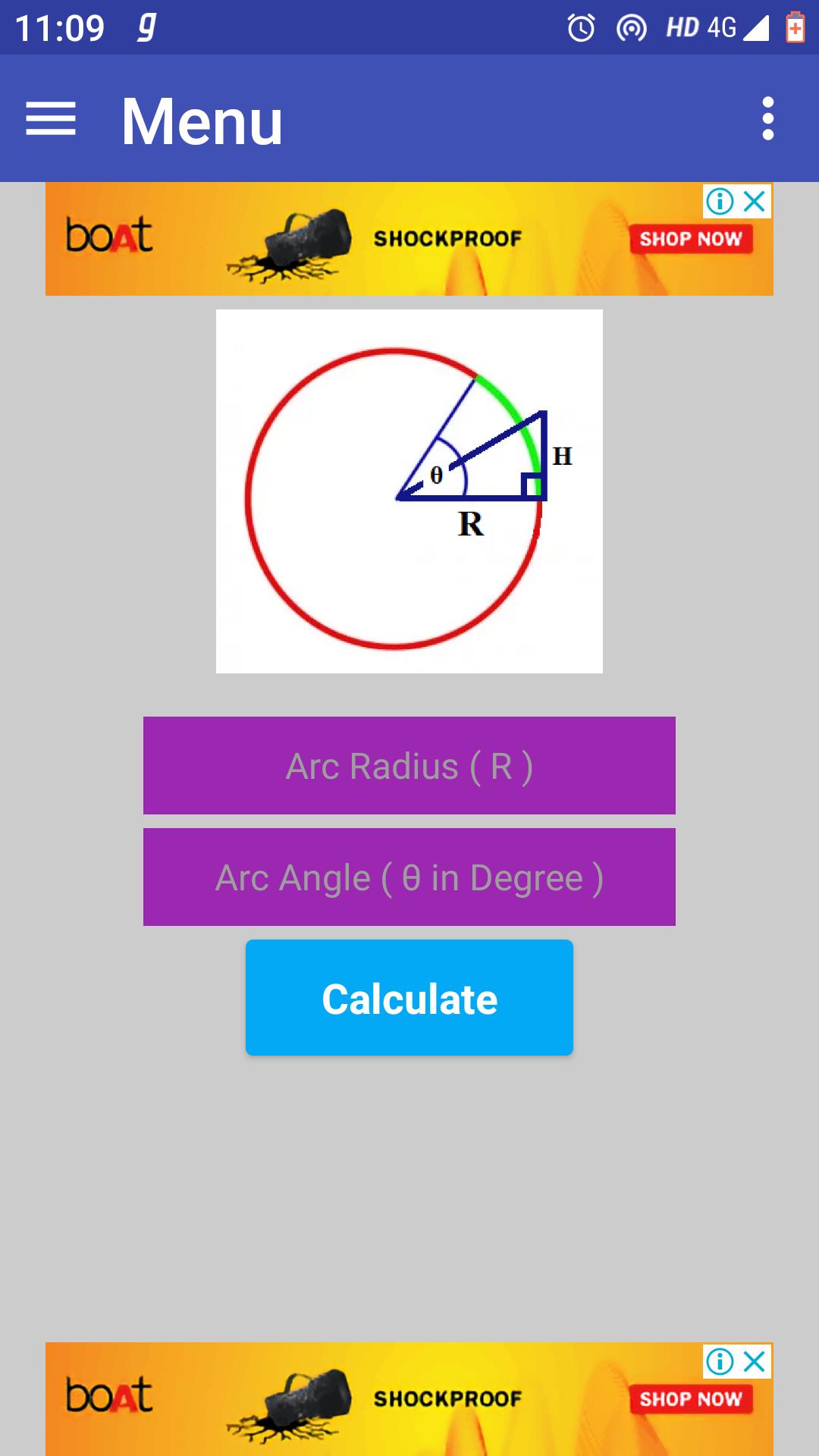Focus the Arc Angle input field

coord(409,877)
